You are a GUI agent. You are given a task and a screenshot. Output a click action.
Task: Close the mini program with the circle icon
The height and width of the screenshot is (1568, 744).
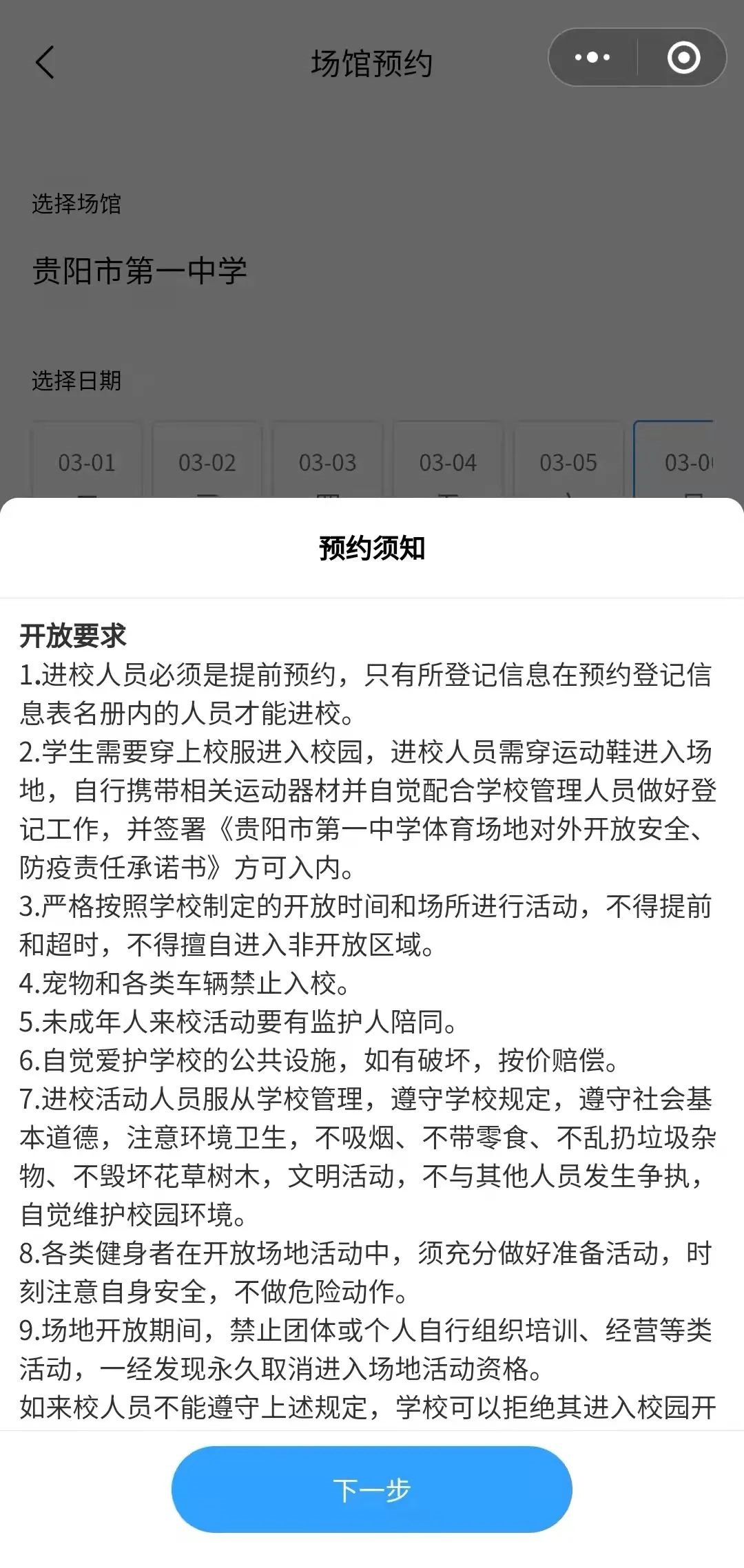(x=683, y=58)
